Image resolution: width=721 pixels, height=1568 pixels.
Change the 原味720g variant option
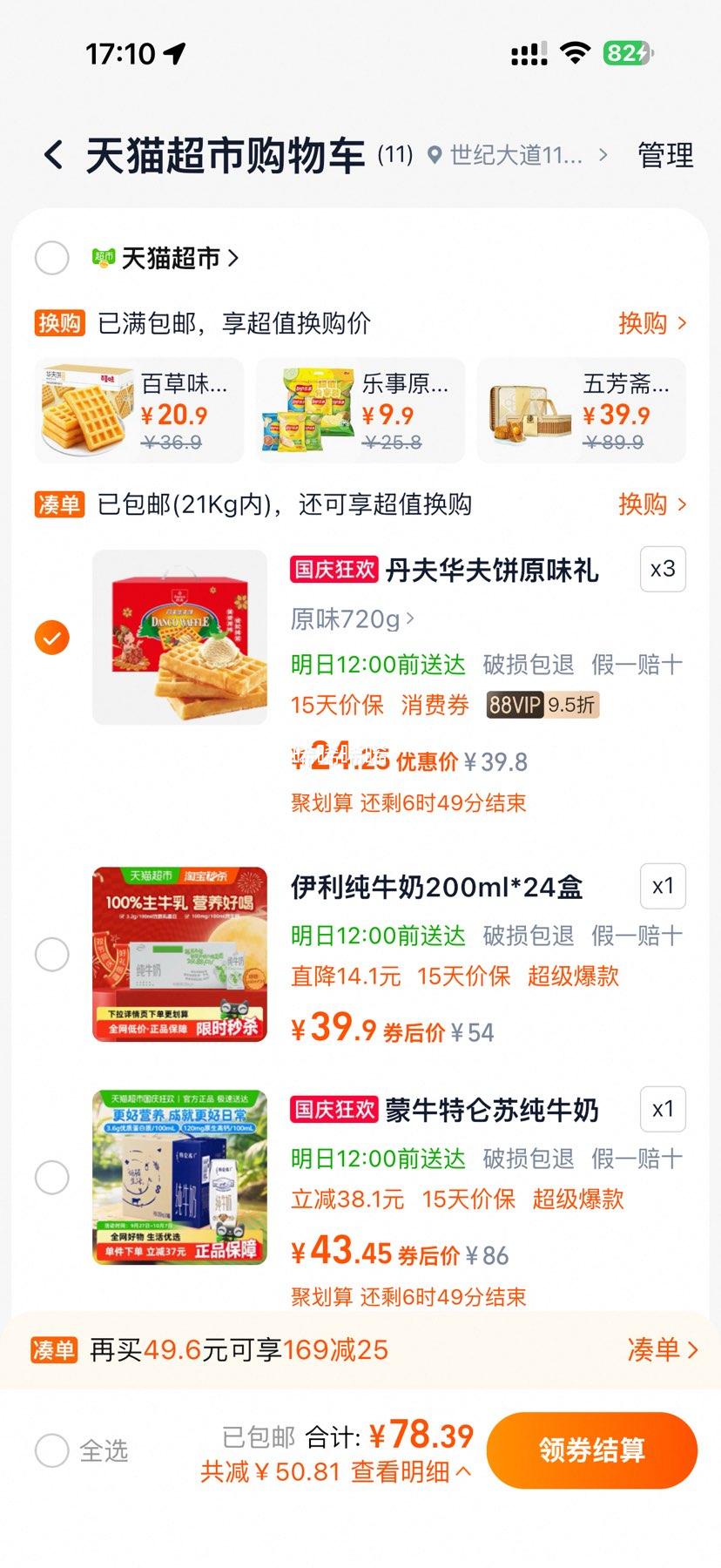pos(353,619)
